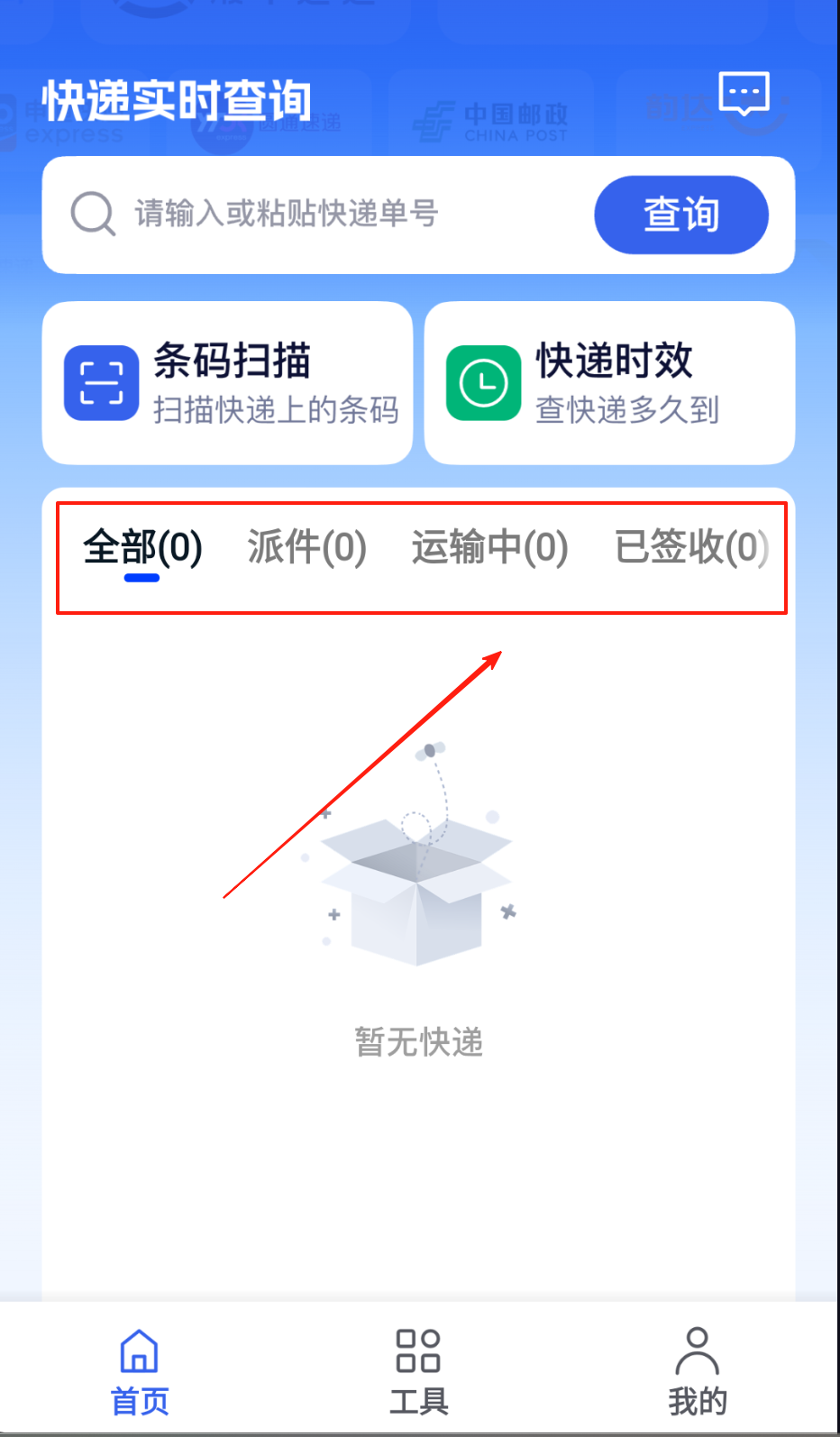The height and width of the screenshot is (1437, 840).
Task: Switch to the 派件(0) tab
Action: tap(306, 547)
